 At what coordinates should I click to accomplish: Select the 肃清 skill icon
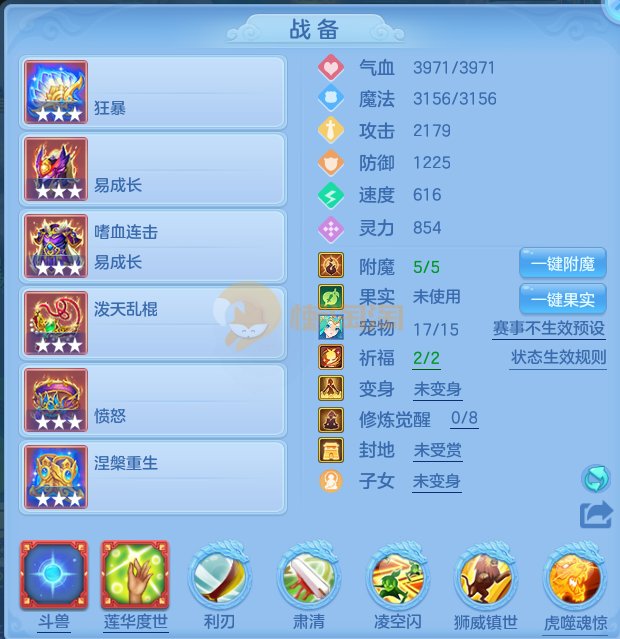(x=309, y=577)
